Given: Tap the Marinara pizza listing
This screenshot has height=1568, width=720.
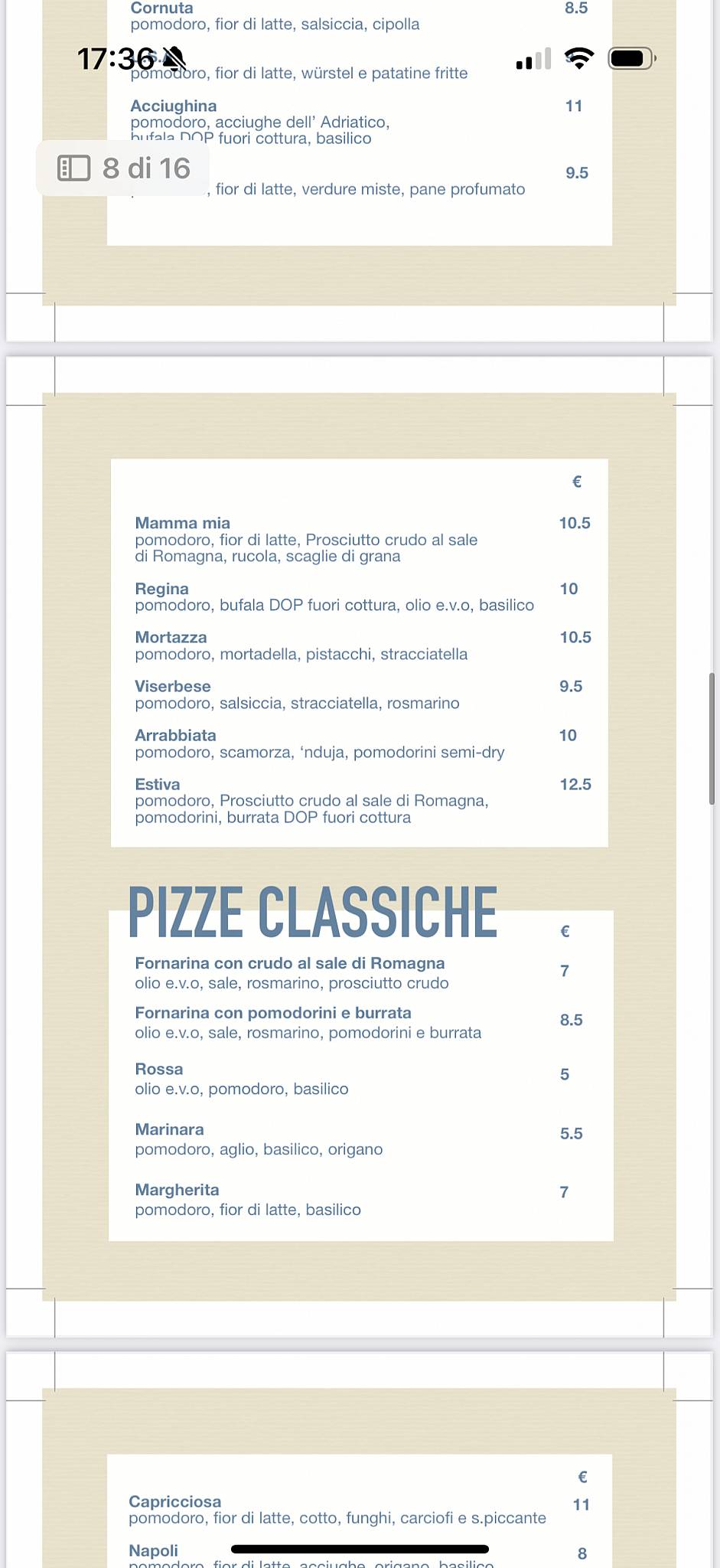Looking at the screenshot, I should (169, 1129).
